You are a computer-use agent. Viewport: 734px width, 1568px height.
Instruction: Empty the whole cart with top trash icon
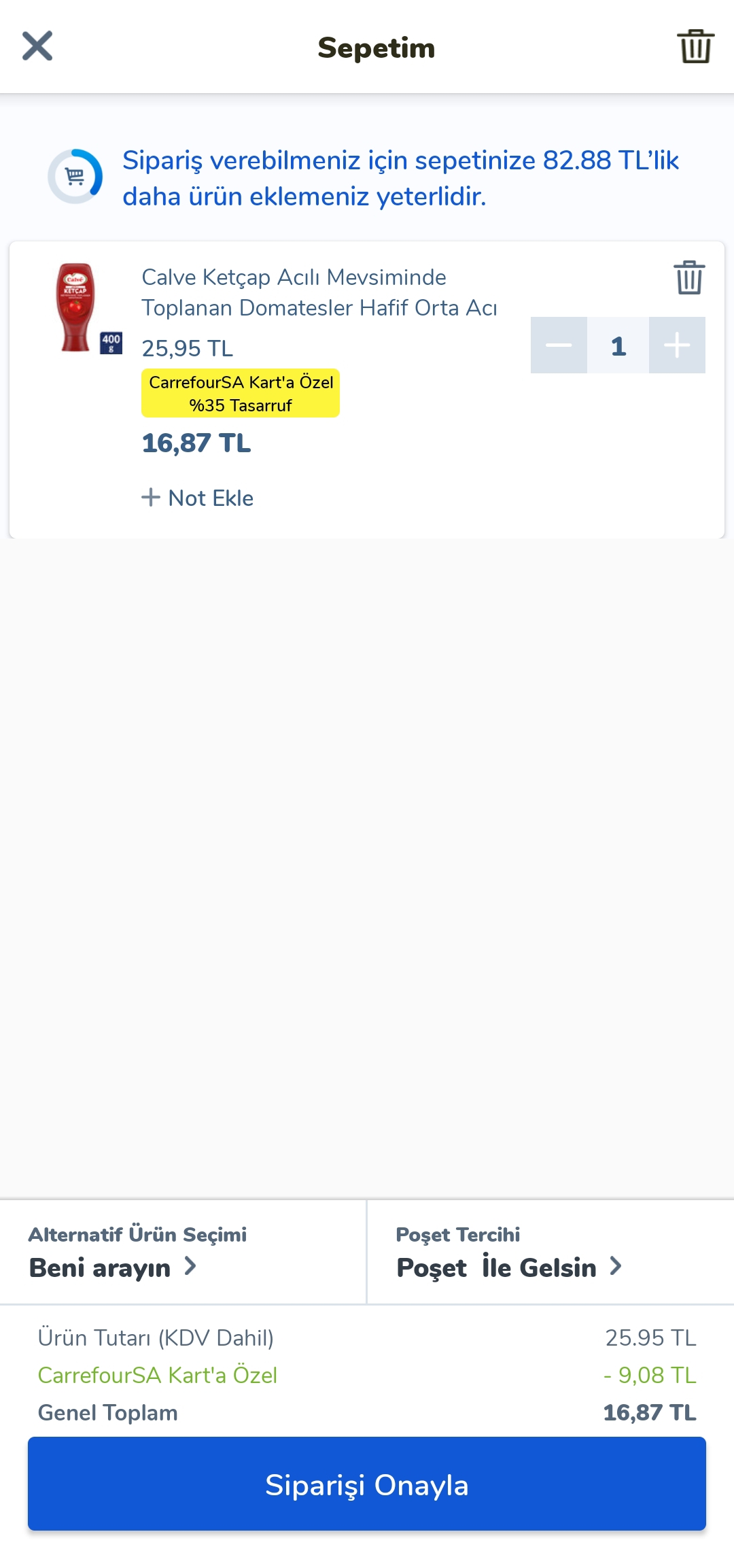coord(695,46)
